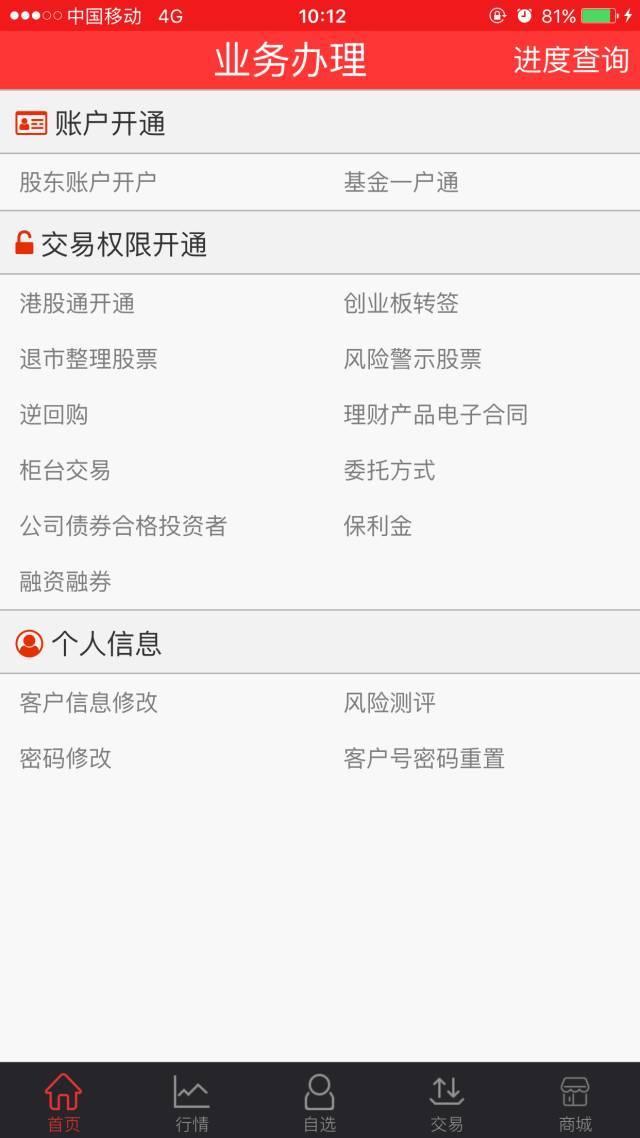Tap 理财产品电子合同
The width and height of the screenshot is (640, 1138).
tap(435, 414)
